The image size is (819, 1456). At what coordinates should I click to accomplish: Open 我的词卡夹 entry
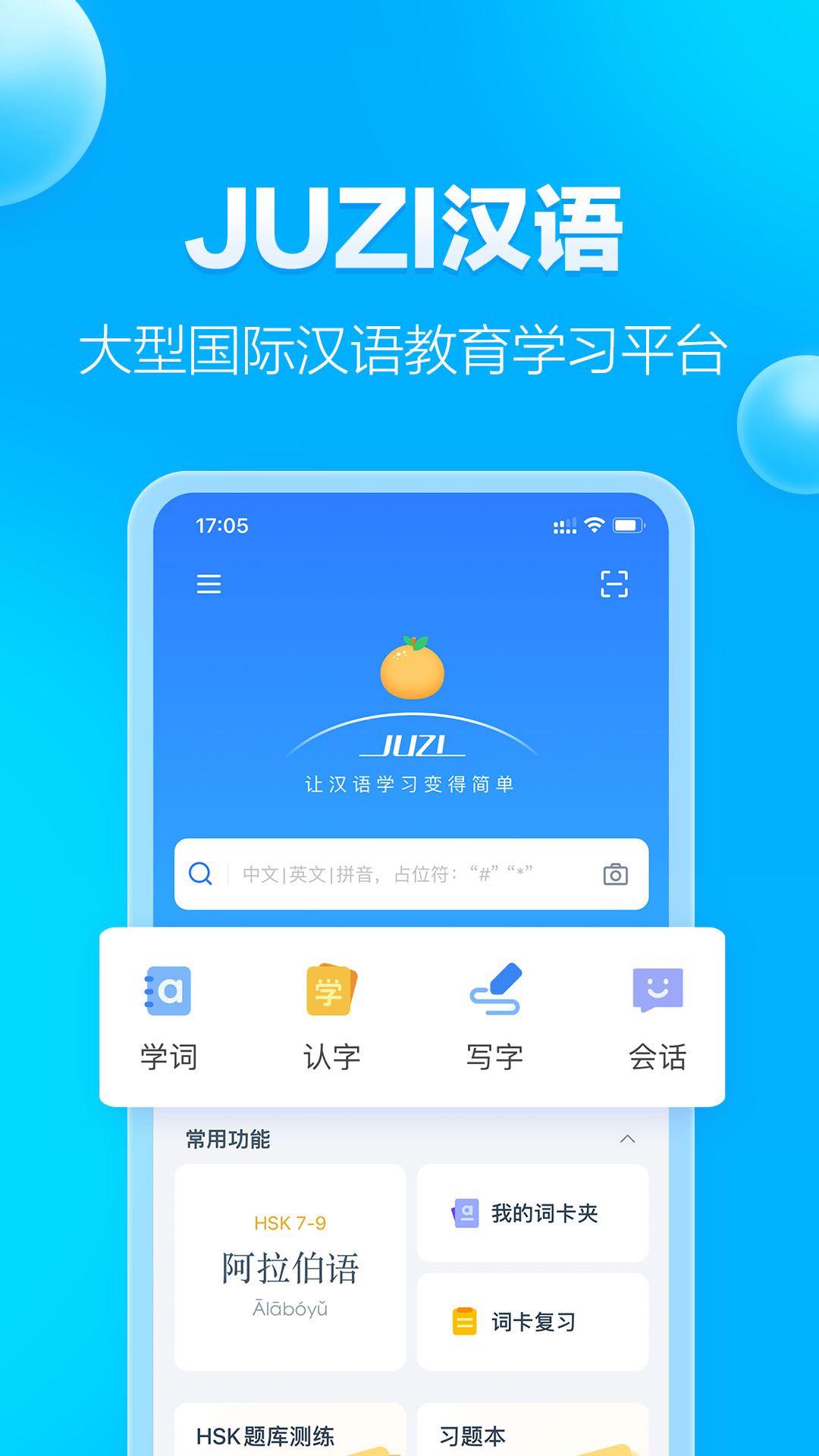(x=533, y=1211)
